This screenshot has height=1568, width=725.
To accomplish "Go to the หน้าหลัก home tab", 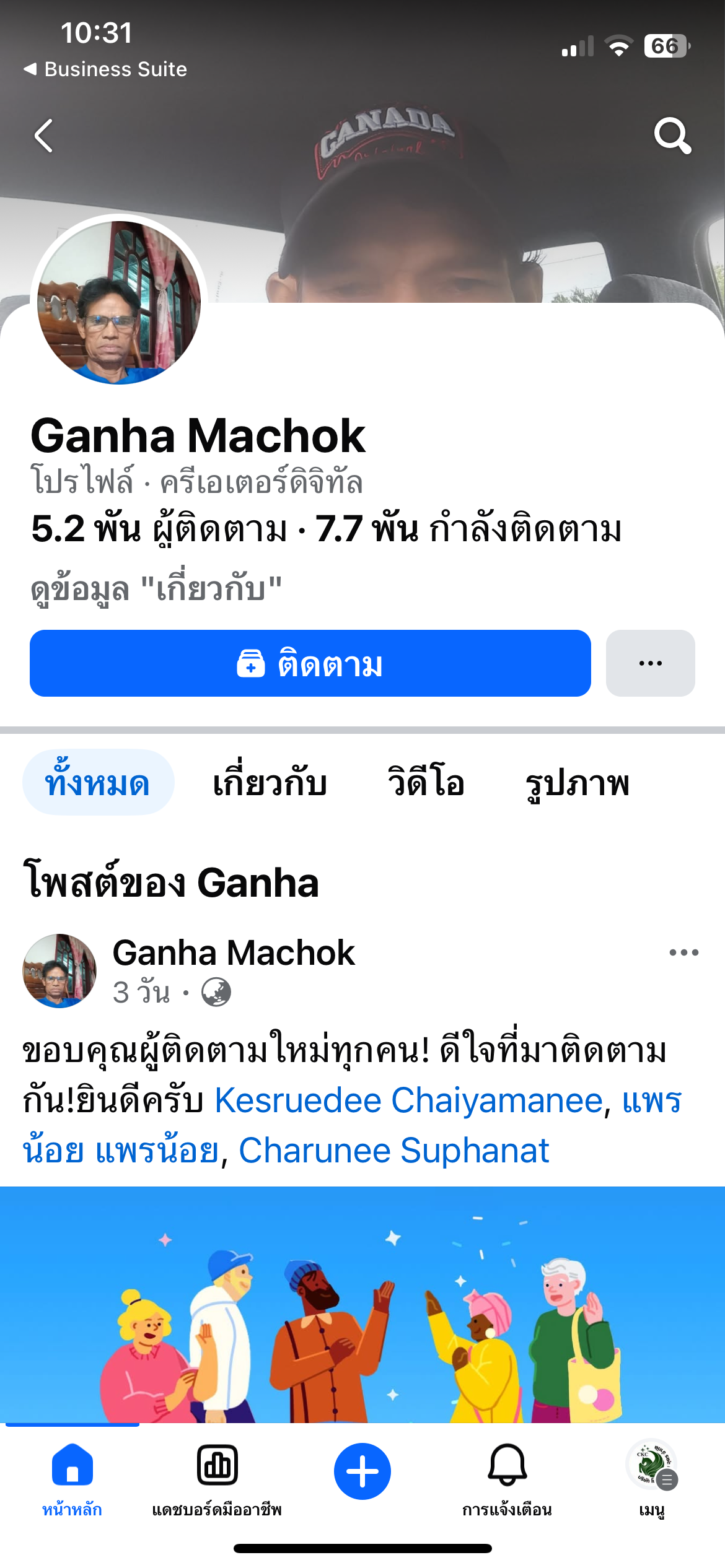I will [x=72, y=1478].
